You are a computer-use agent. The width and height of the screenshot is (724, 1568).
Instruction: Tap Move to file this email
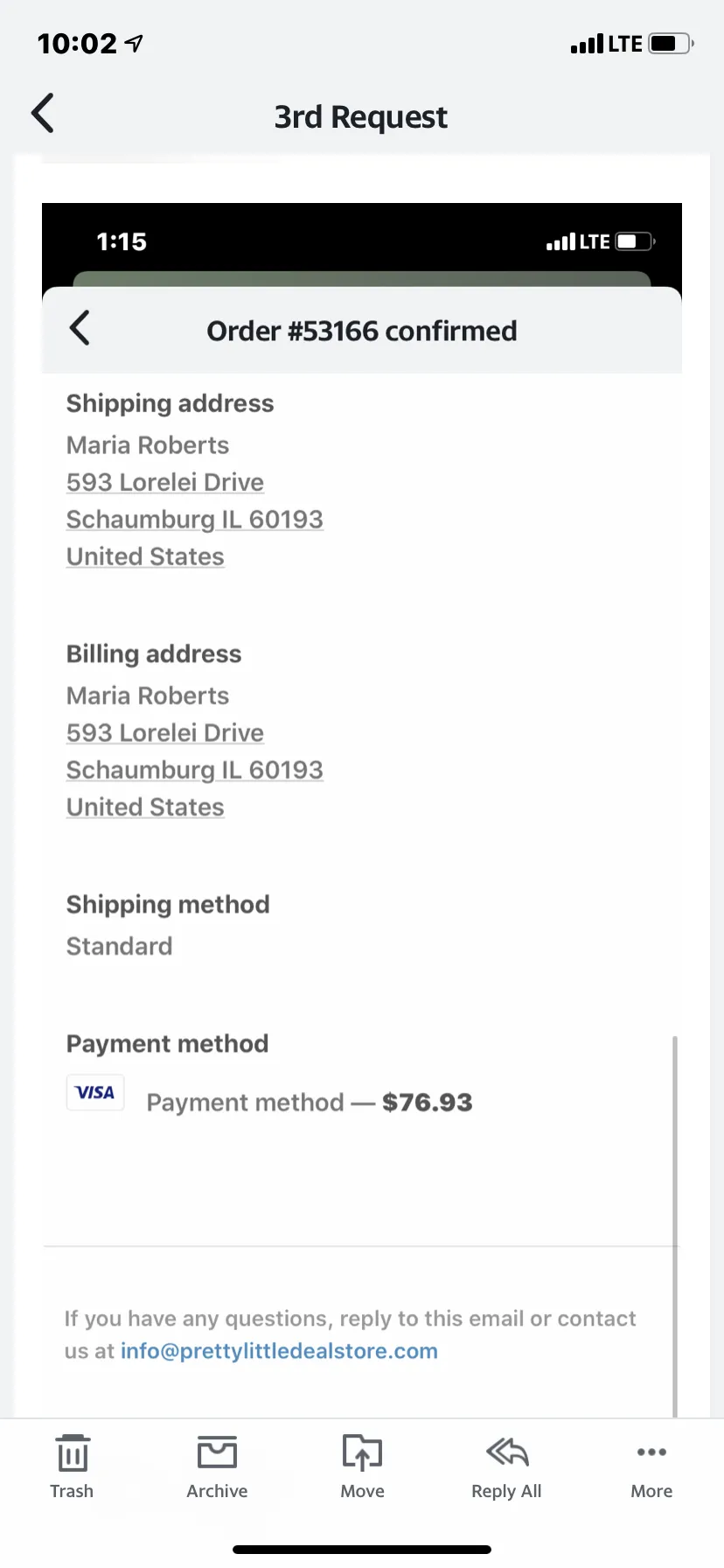[362, 1467]
